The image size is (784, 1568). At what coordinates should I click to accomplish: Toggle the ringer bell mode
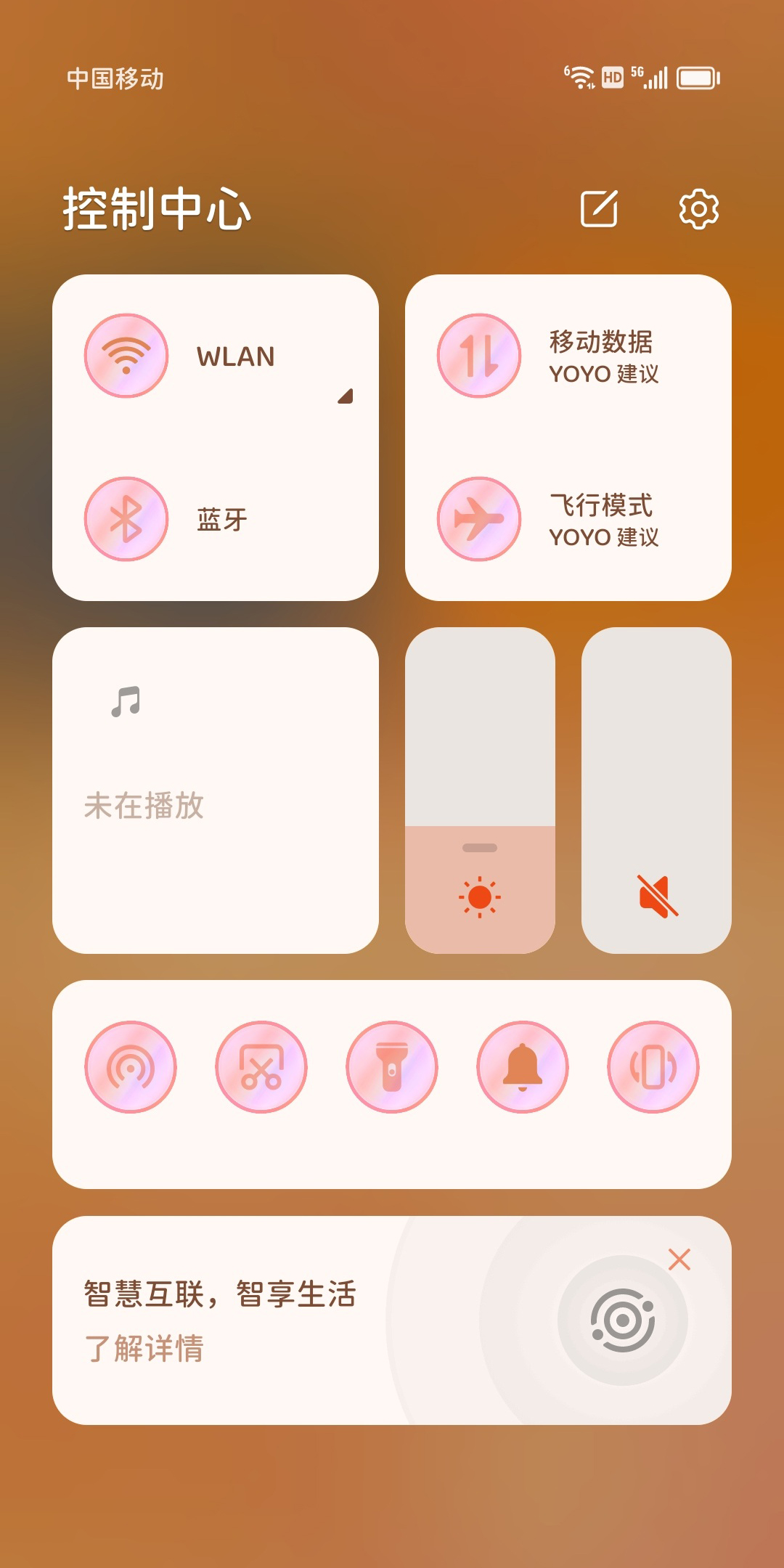click(x=523, y=1067)
